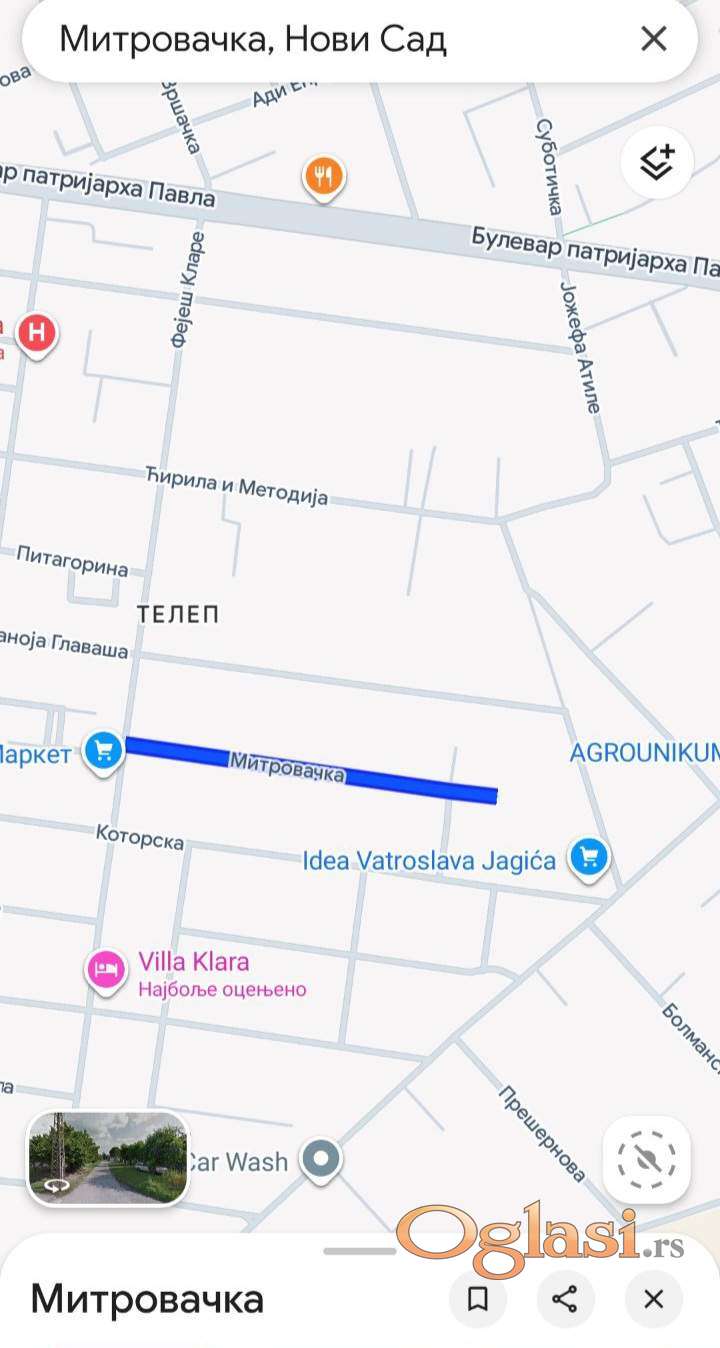Select the Маркет shopping cart pin
720x1348 pixels.
103,749
